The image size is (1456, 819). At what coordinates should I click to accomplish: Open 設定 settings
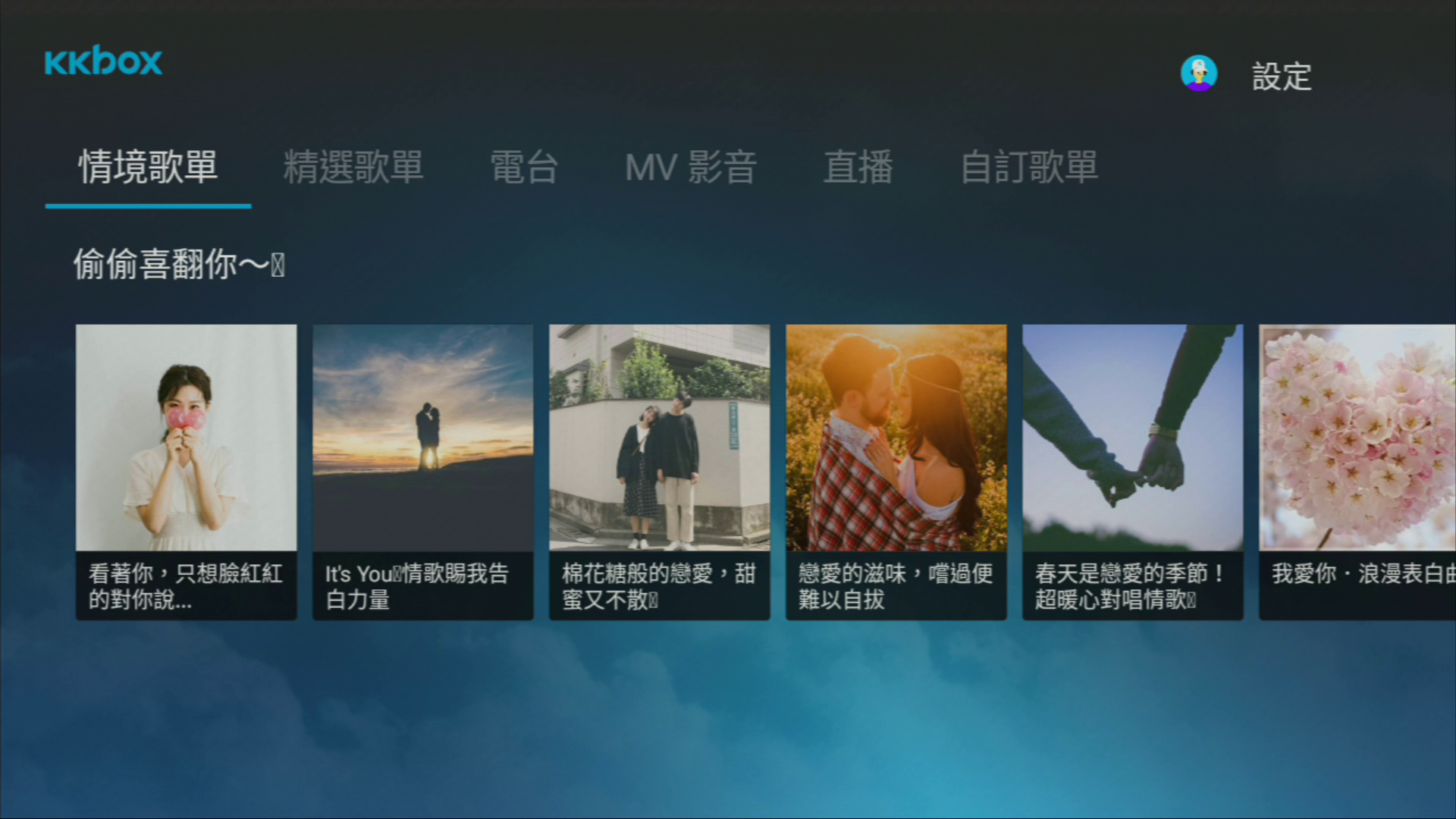1281,77
